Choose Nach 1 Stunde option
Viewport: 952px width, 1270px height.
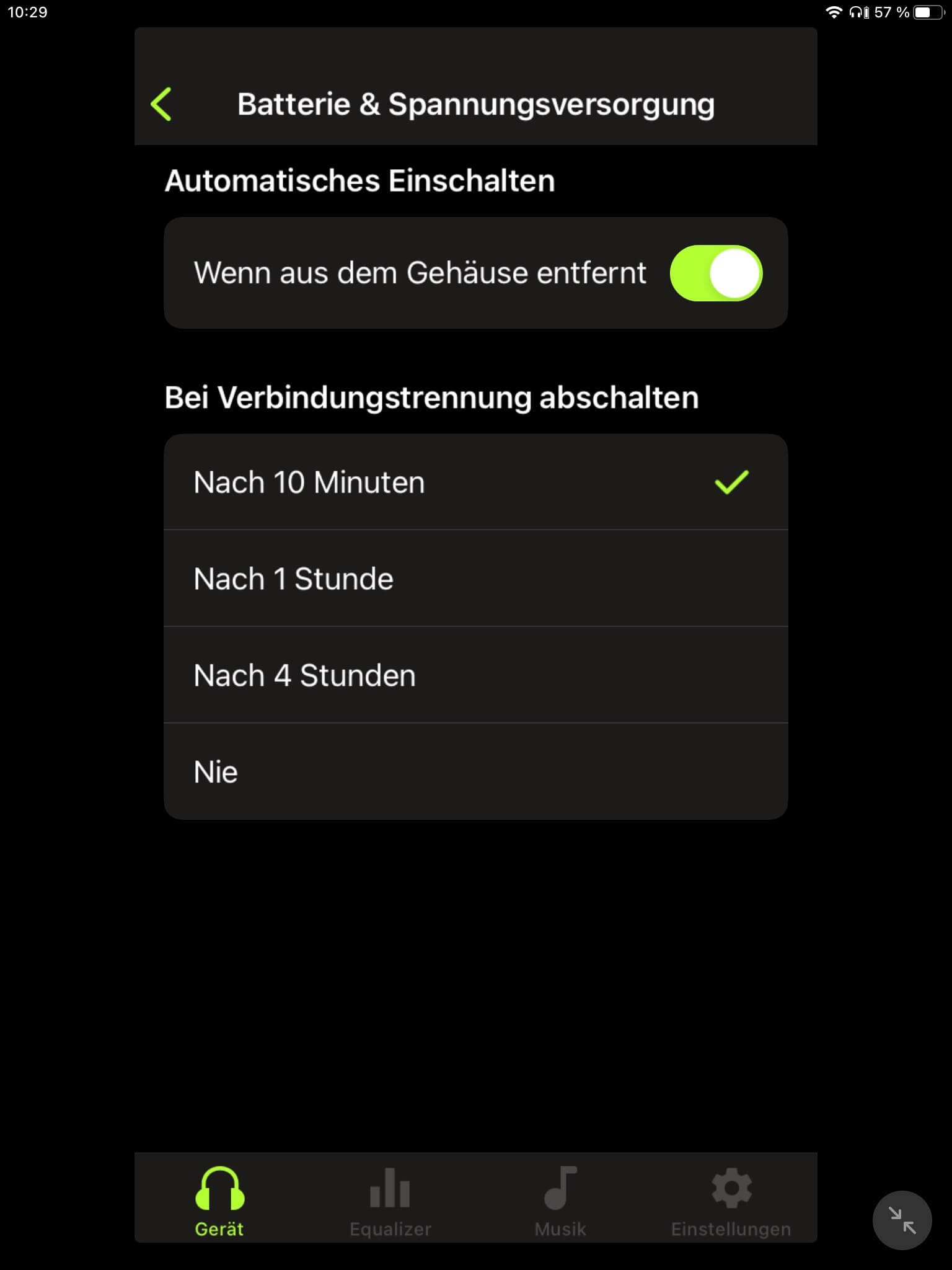pyautogui.click(x=475, y=579)
